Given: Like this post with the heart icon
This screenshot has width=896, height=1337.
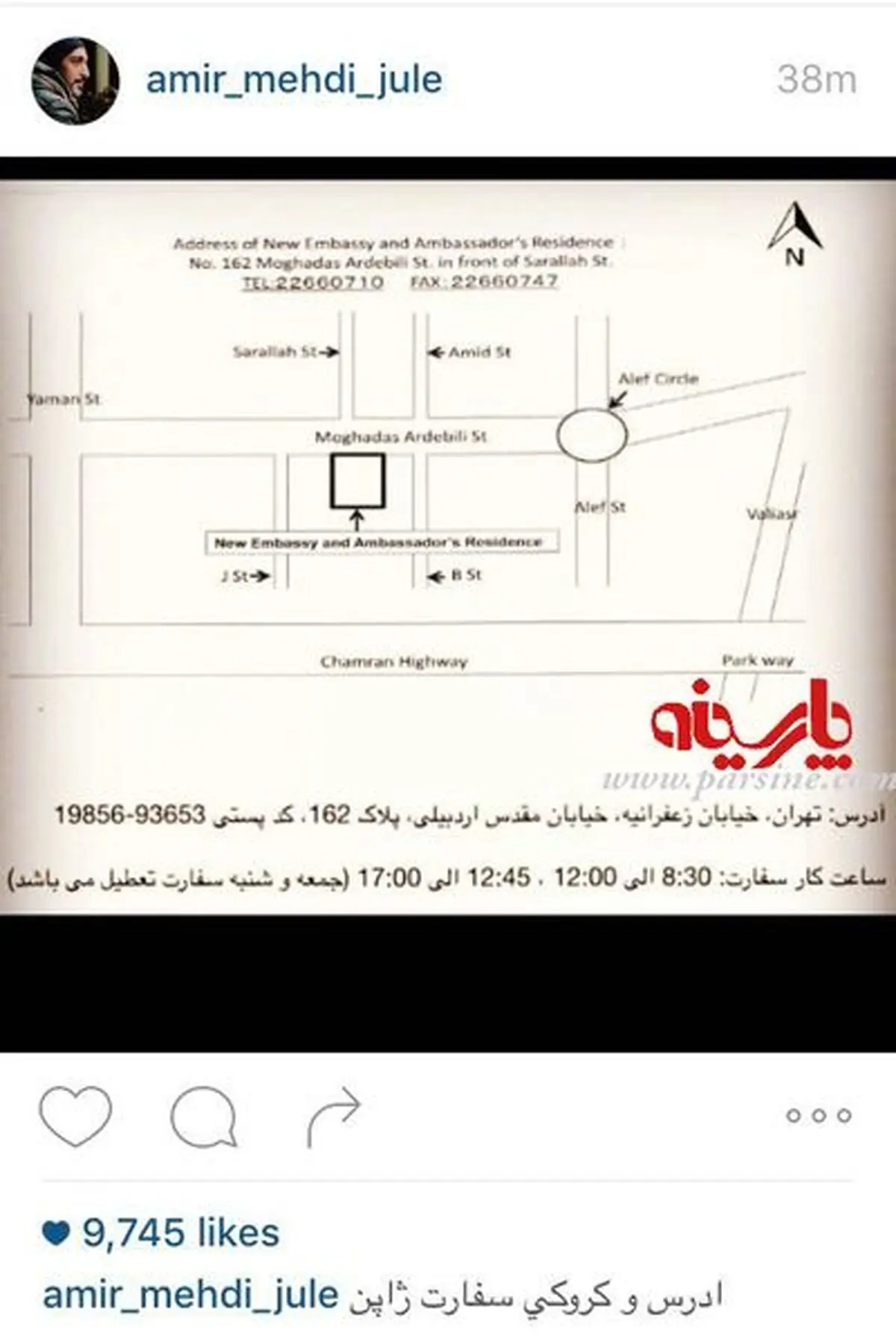Looking at the screenshot, I should [x=75, y=1116].
